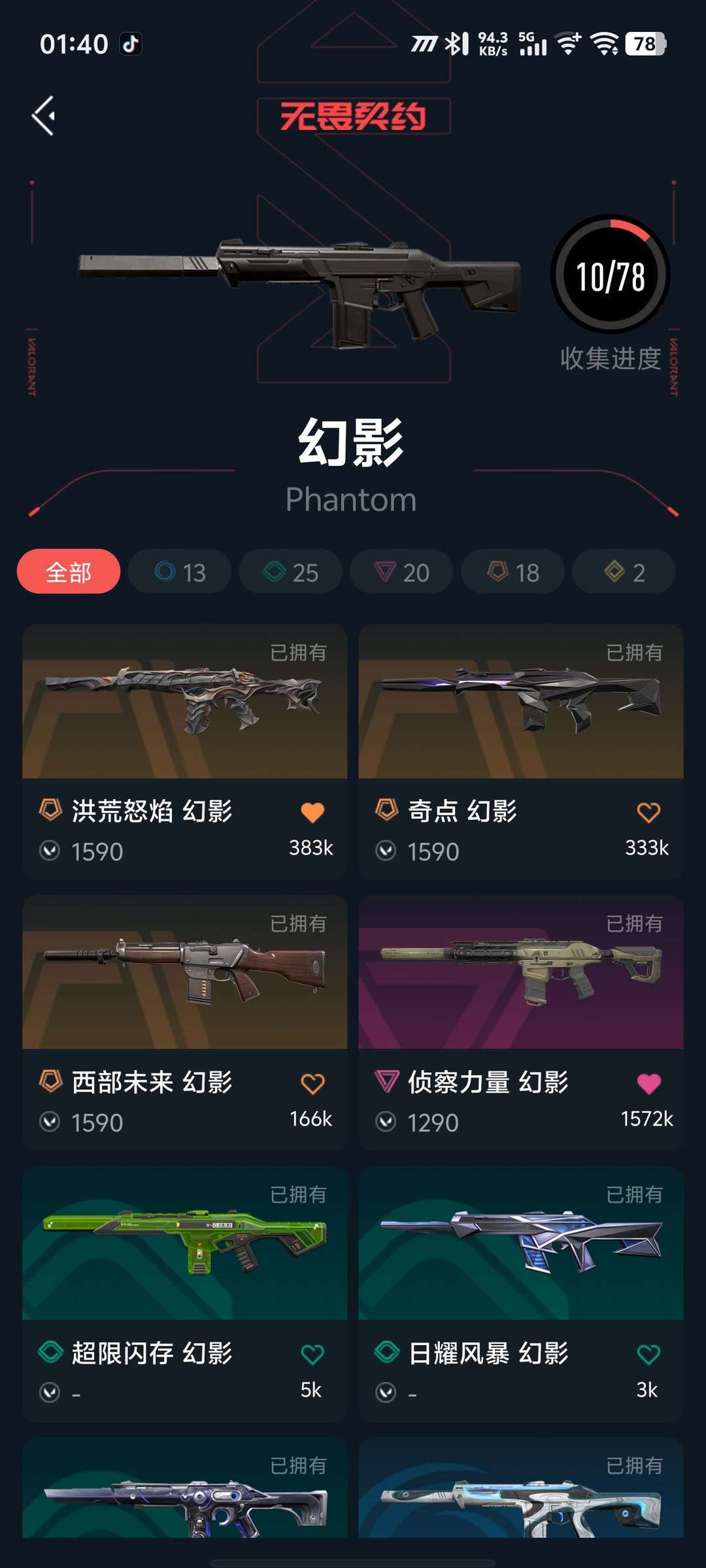Like the 日耀风暴 幻影 skin
Image resolution: width=706 pixels, height=1568 pixels.
(x=648, y=1354)
